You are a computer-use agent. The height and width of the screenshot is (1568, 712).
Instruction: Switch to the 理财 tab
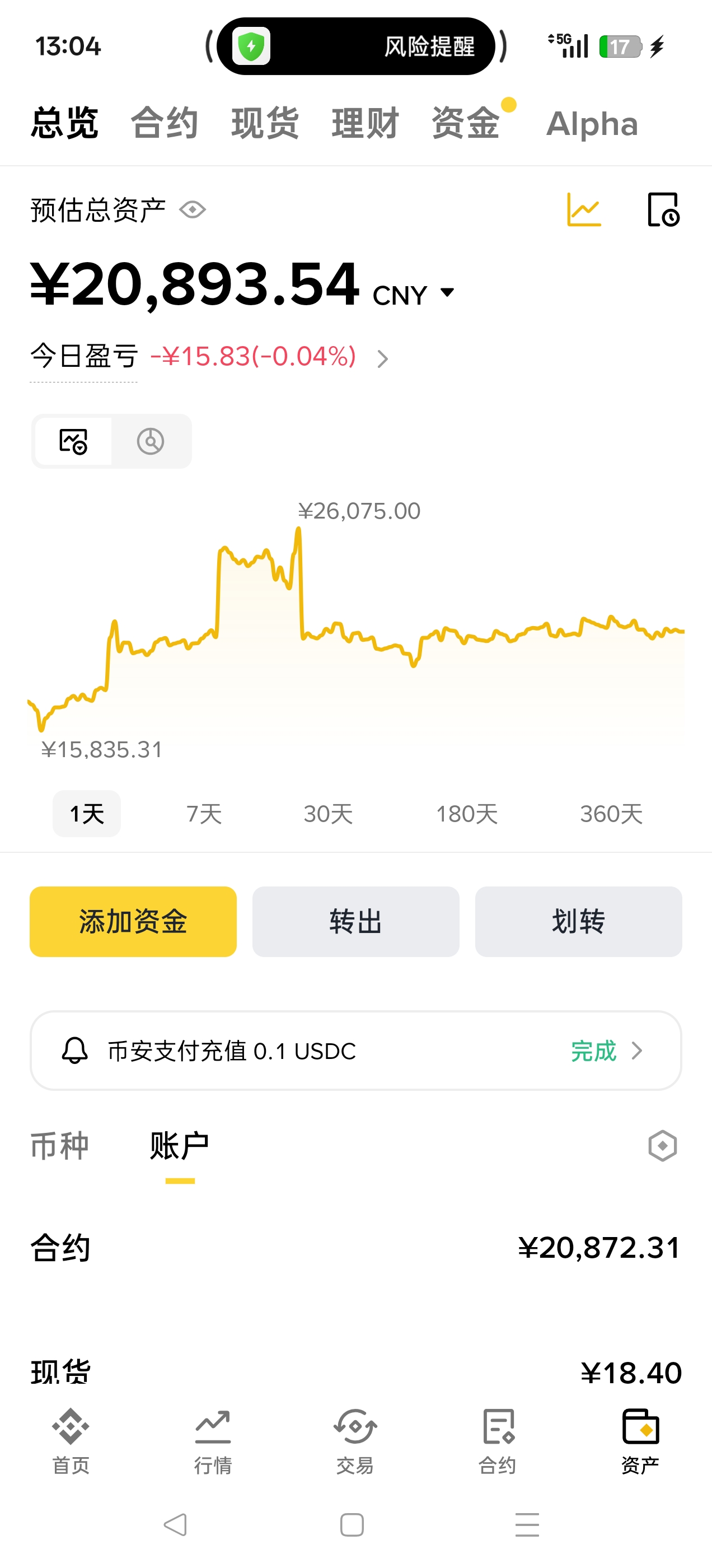click(365, 124)
